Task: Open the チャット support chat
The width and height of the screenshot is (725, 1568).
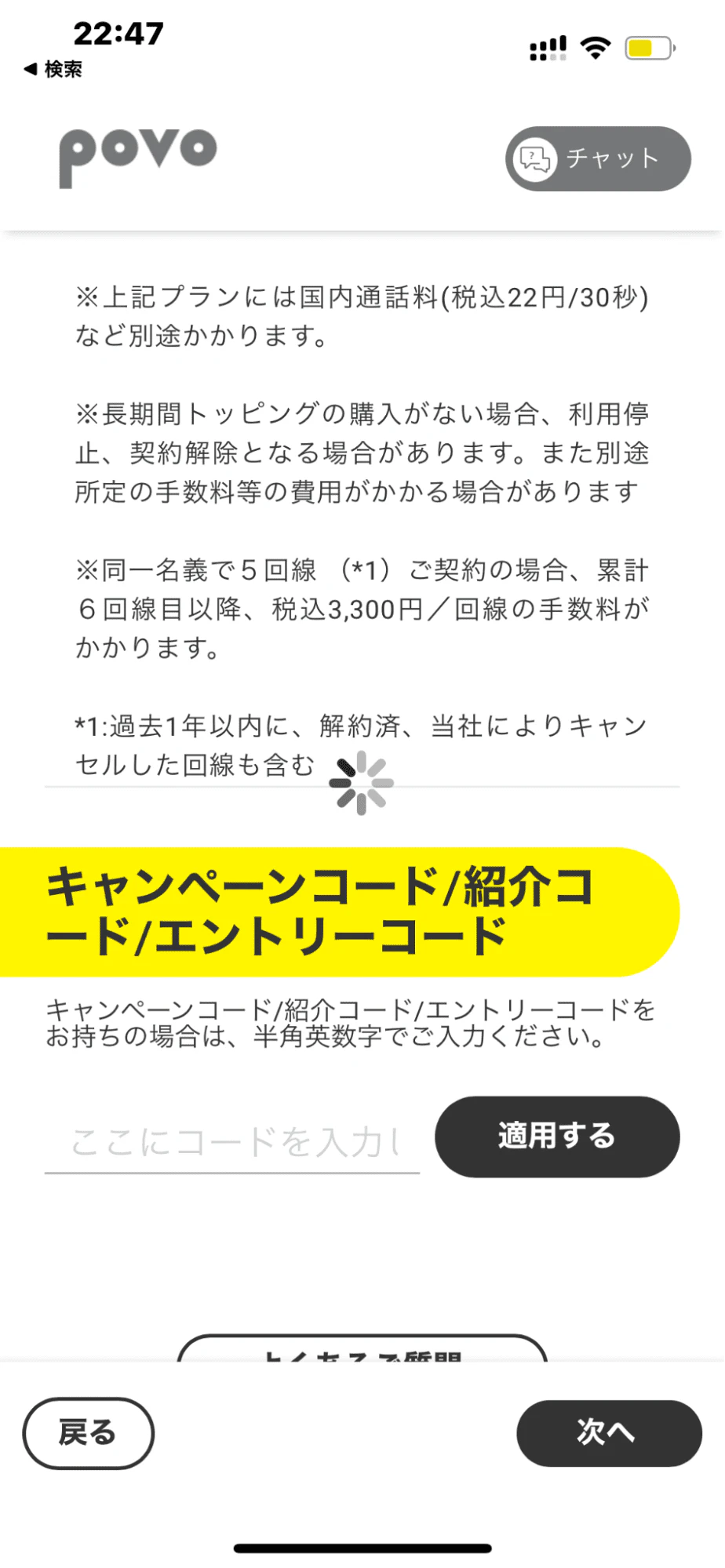Action: point(598,158)
